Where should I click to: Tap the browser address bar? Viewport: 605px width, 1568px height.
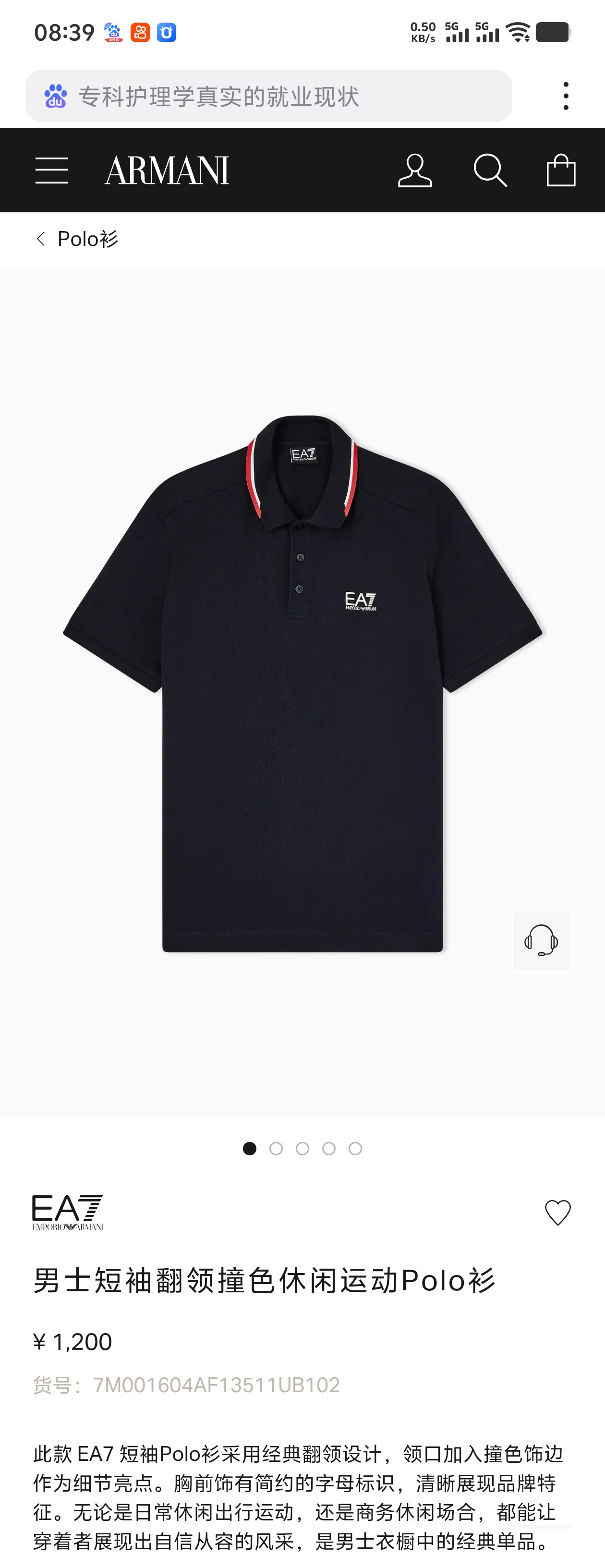click(268, 96)
